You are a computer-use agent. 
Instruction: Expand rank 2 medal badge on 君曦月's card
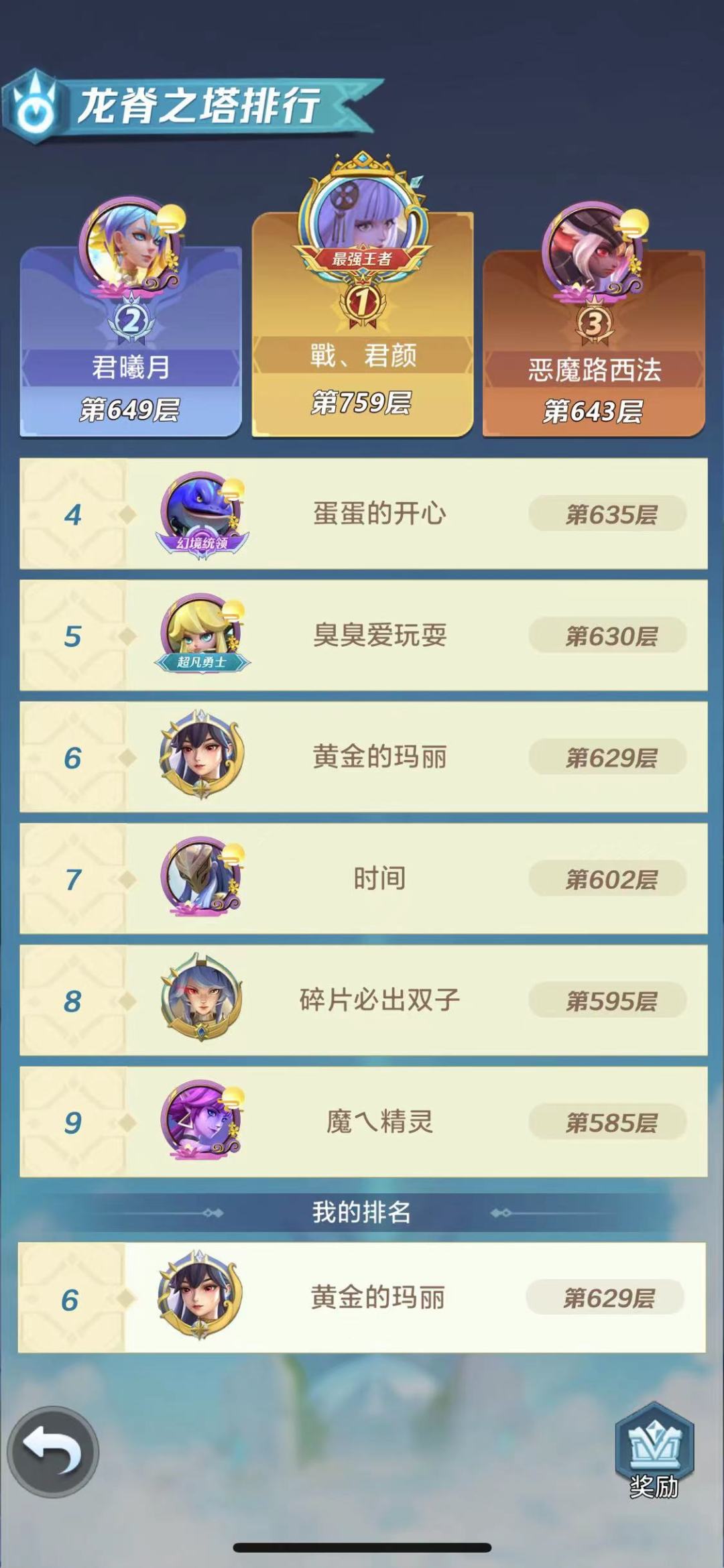[132, 320]
